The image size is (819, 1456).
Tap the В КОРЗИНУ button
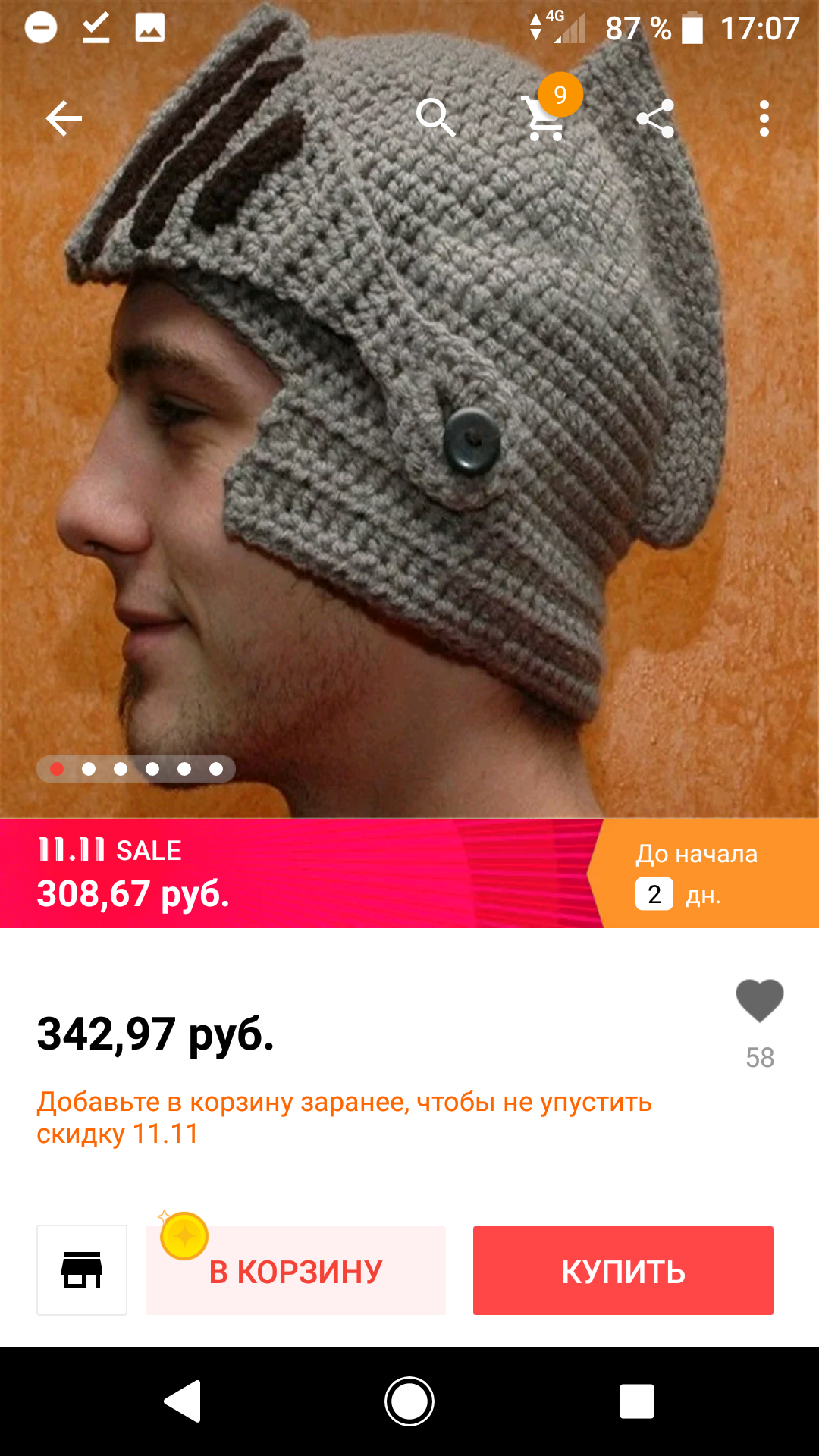point(296,1270)
